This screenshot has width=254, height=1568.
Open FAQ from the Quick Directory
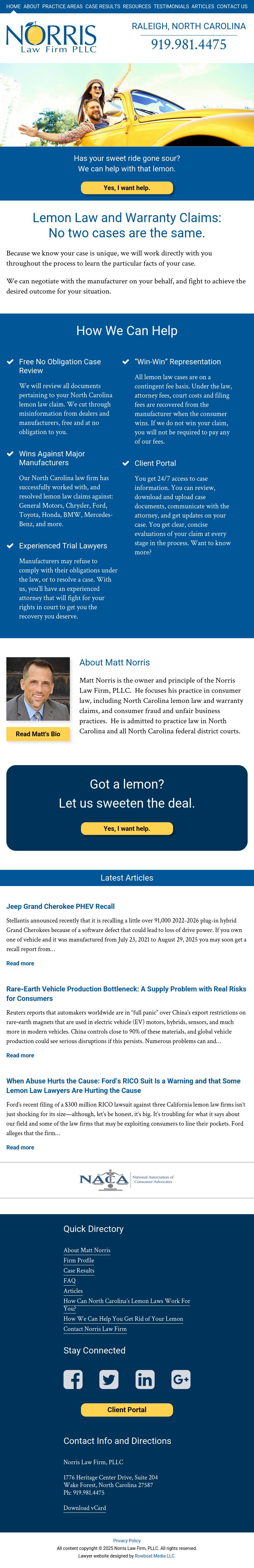[x=70, y=1281]
